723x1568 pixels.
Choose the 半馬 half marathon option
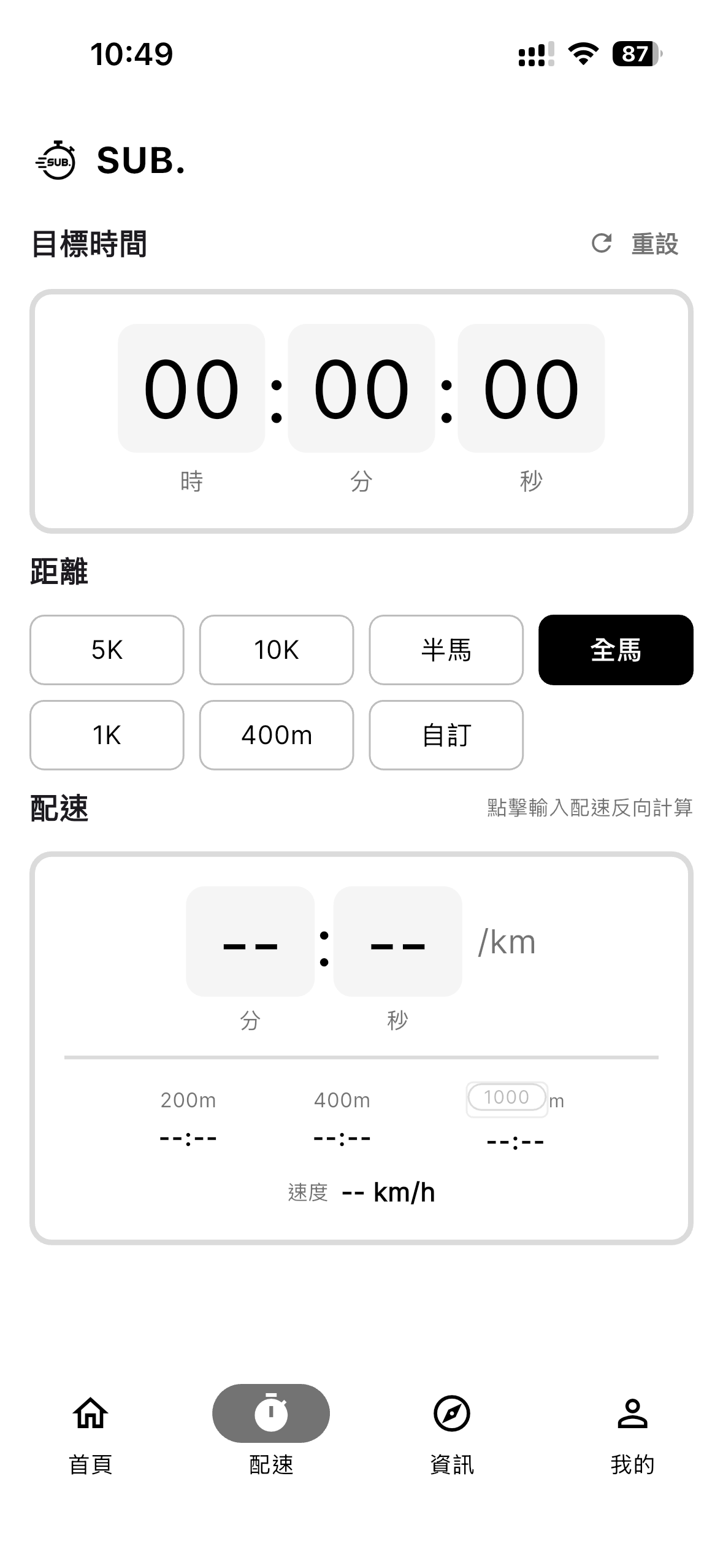446,650
